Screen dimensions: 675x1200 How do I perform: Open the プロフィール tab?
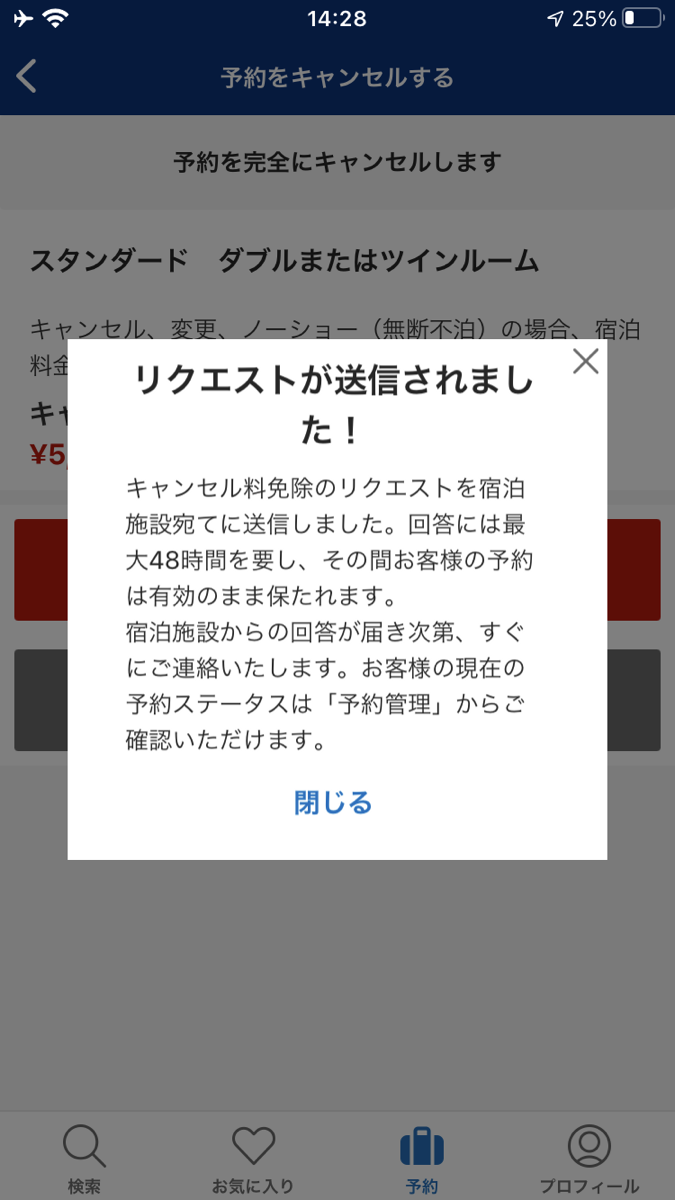coord(590,1160)
